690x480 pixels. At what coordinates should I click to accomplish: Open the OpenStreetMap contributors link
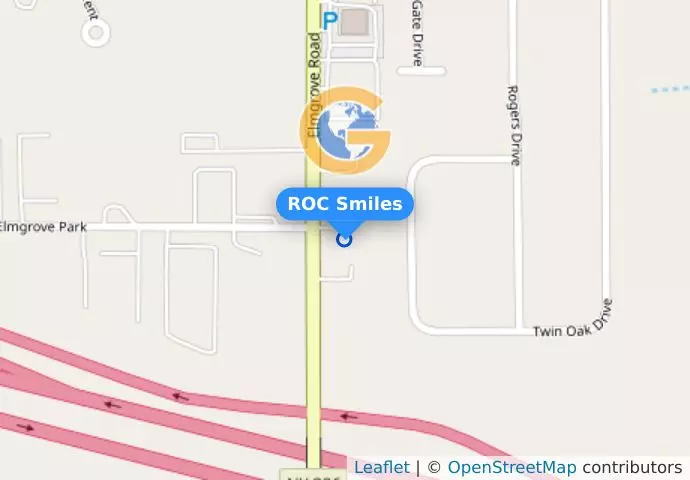511,467
